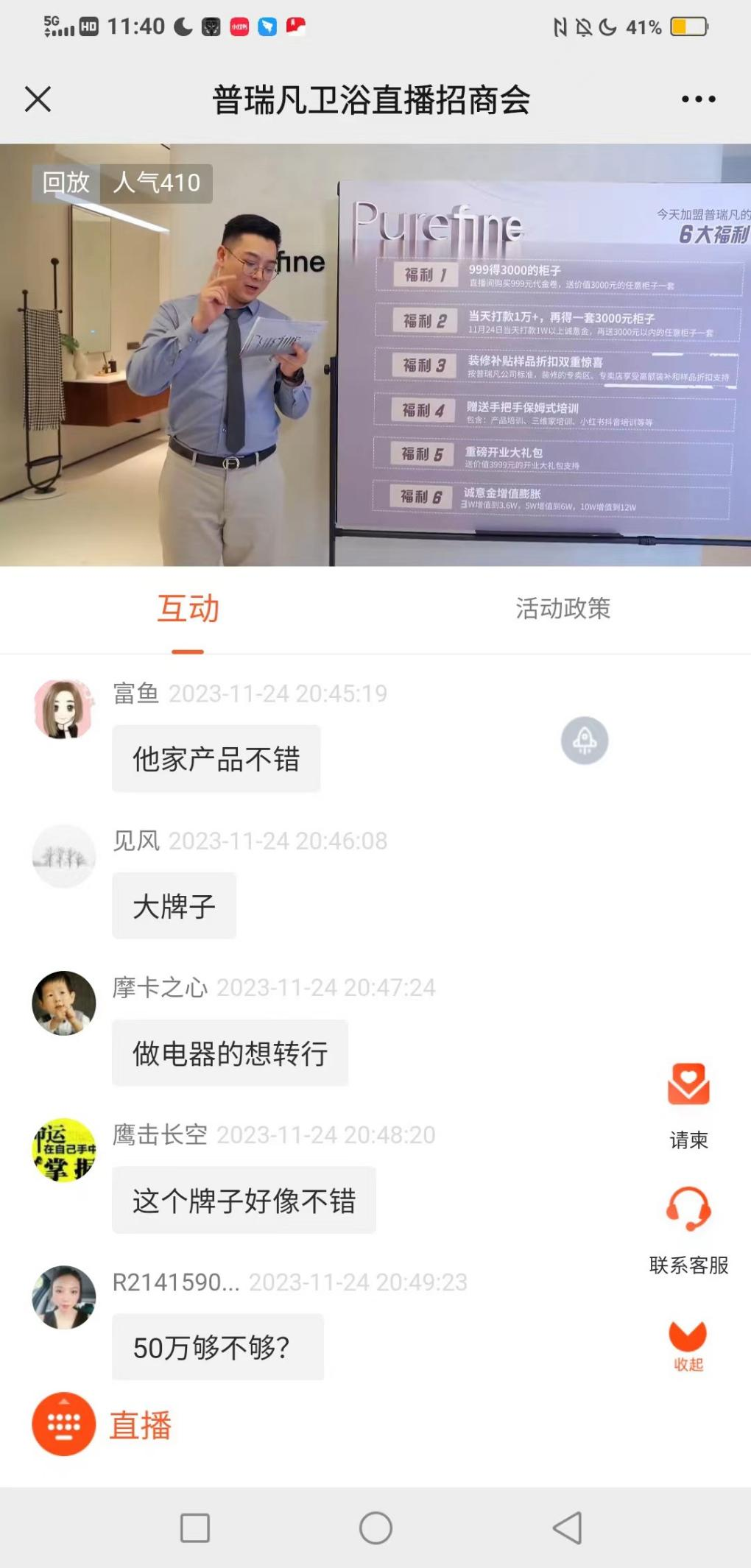This screenshot has height=1568, width=751.
Task: Switch to the 互动 tab
Action: pyautogui.click(x=188, y=609)
